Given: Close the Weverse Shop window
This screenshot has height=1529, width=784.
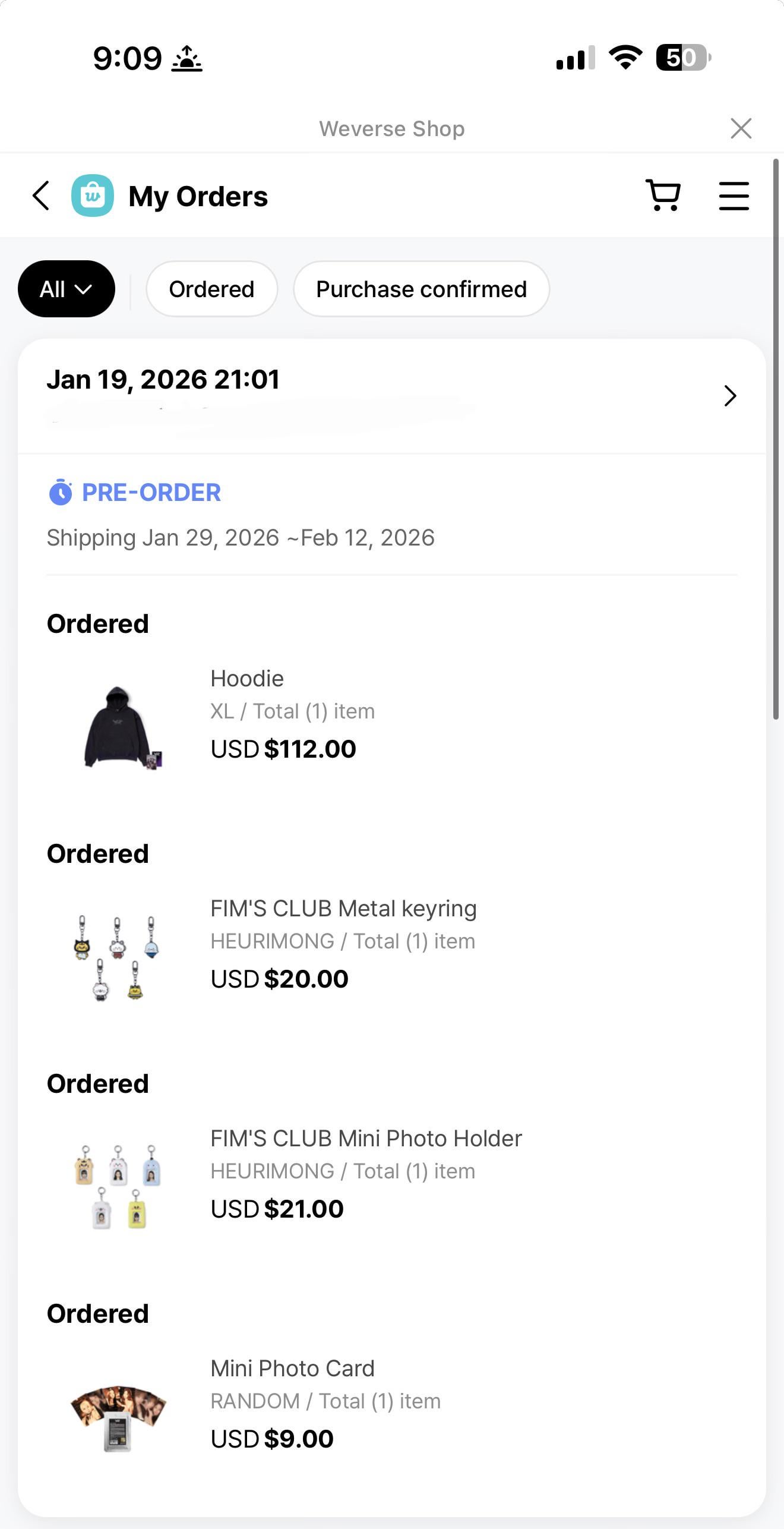Looking at the screenshot, I should (741, 128).
